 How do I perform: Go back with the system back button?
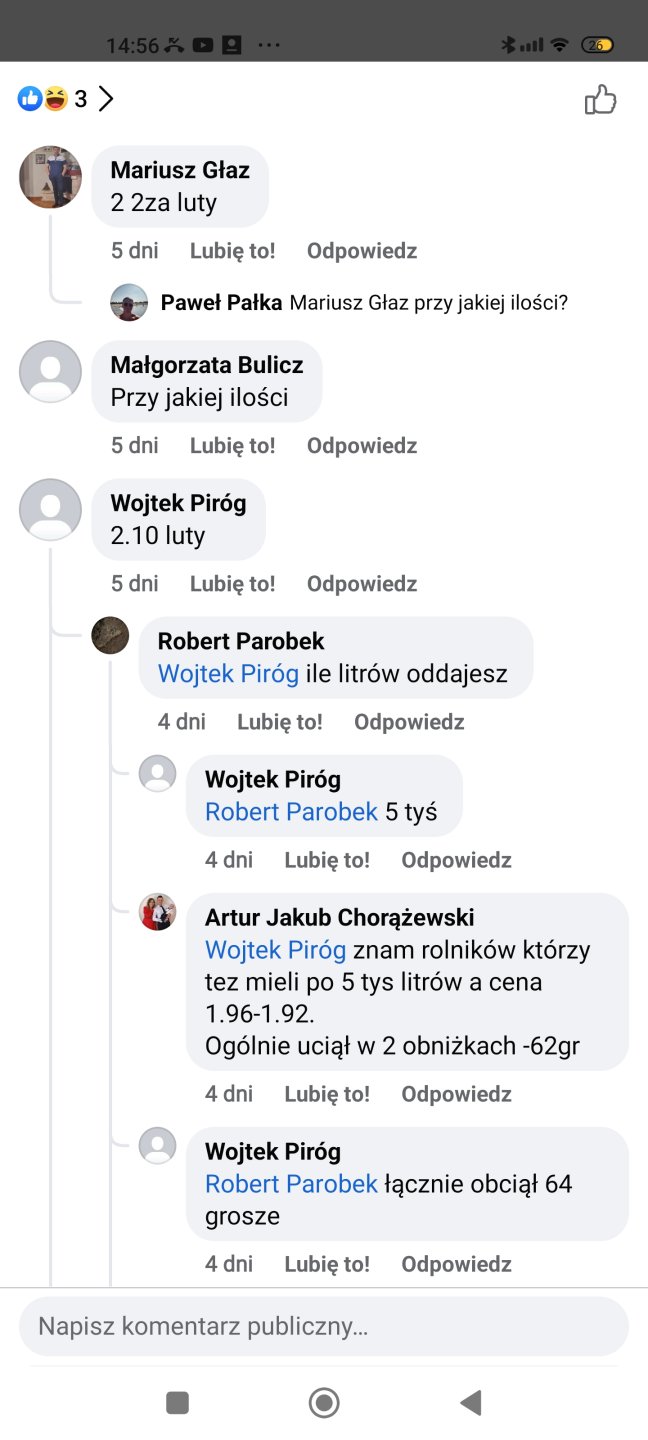point(470,1403)
